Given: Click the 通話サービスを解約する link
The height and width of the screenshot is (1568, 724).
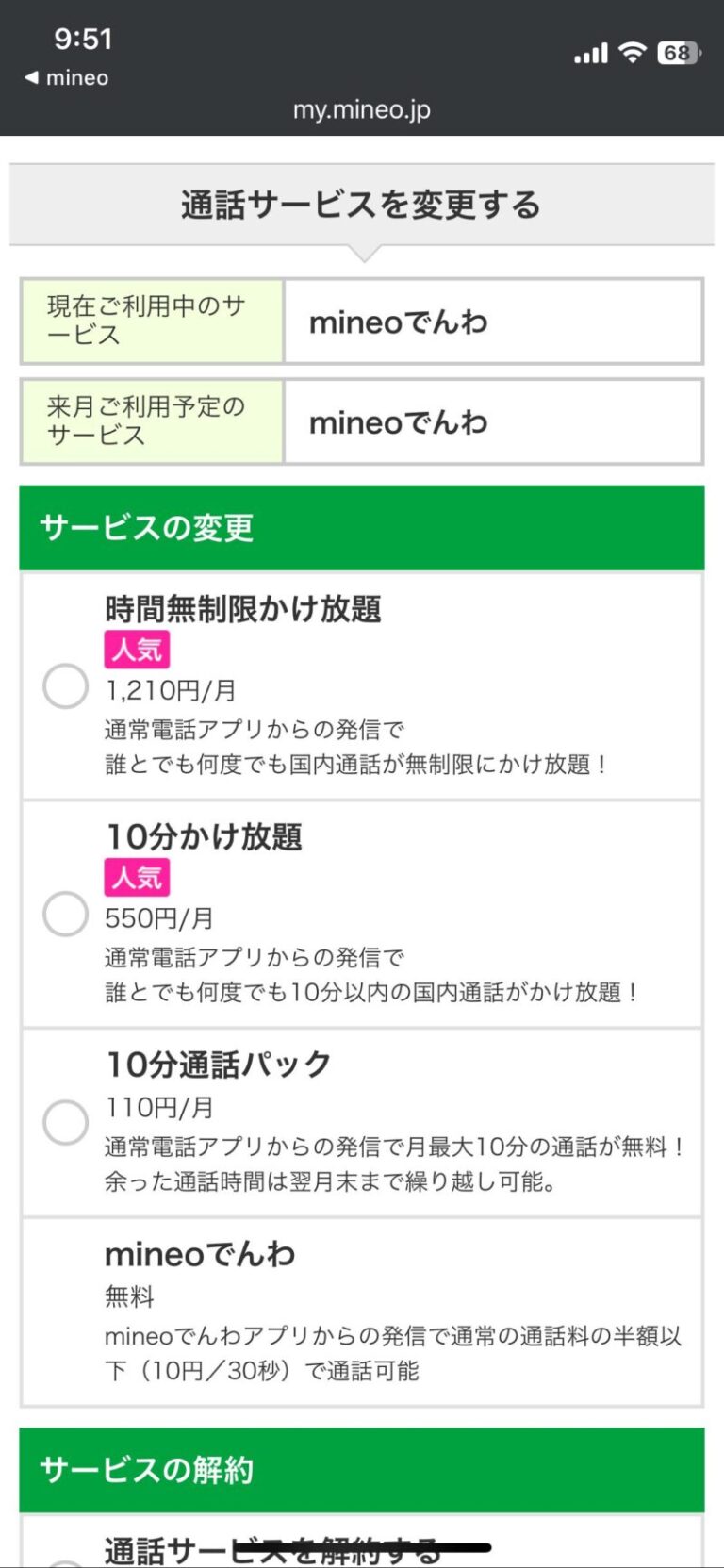Looking at the screenshot, I should click(273, 1546).
